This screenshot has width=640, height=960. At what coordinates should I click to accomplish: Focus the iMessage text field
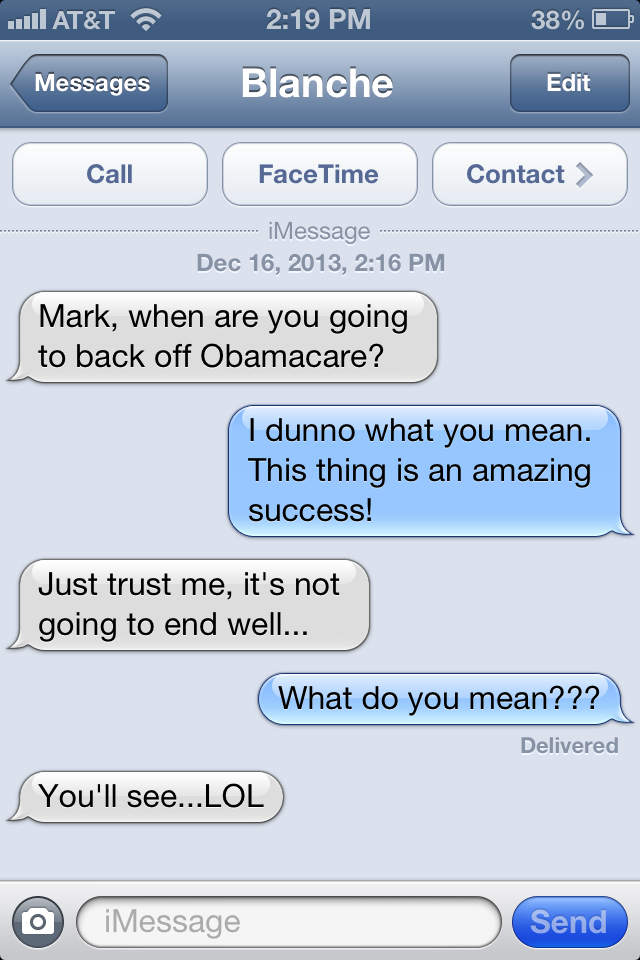click(x=288, y=921)
